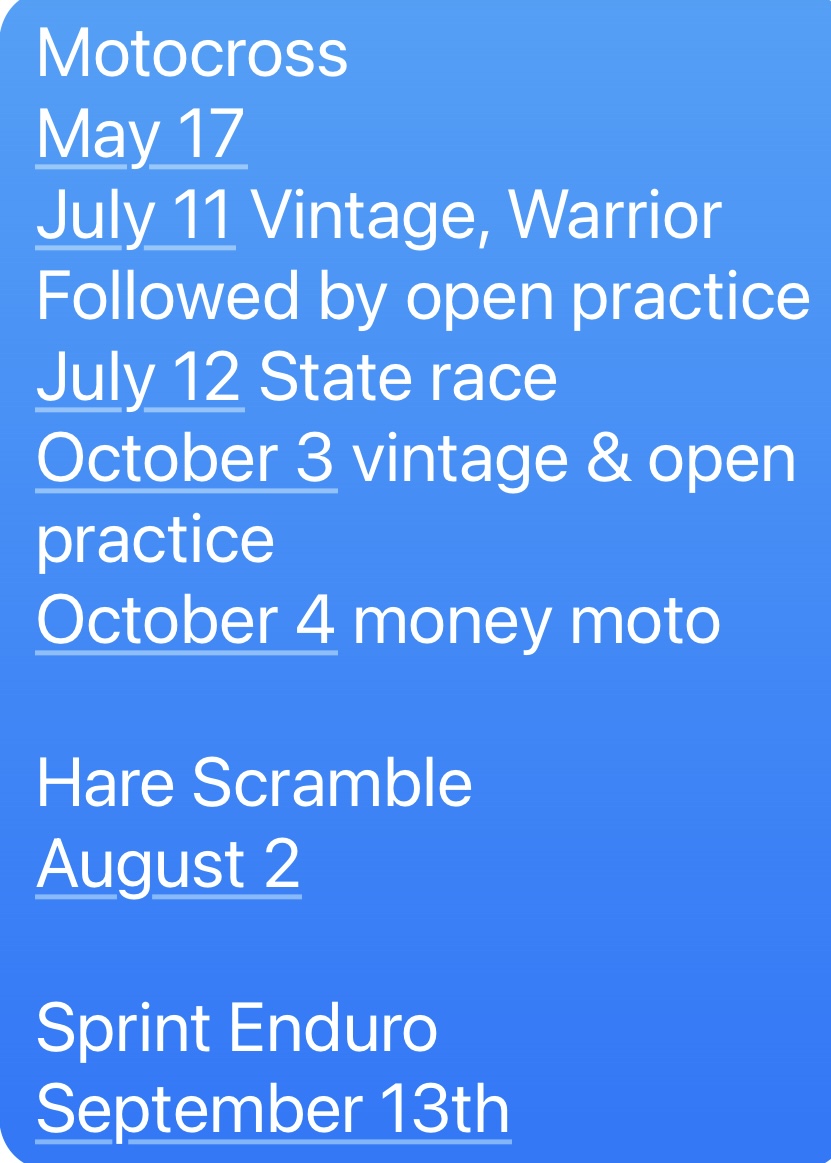Open the July 11 date link
The width and height of the screenshot is (831, 1163).
[x=135, y=216]
